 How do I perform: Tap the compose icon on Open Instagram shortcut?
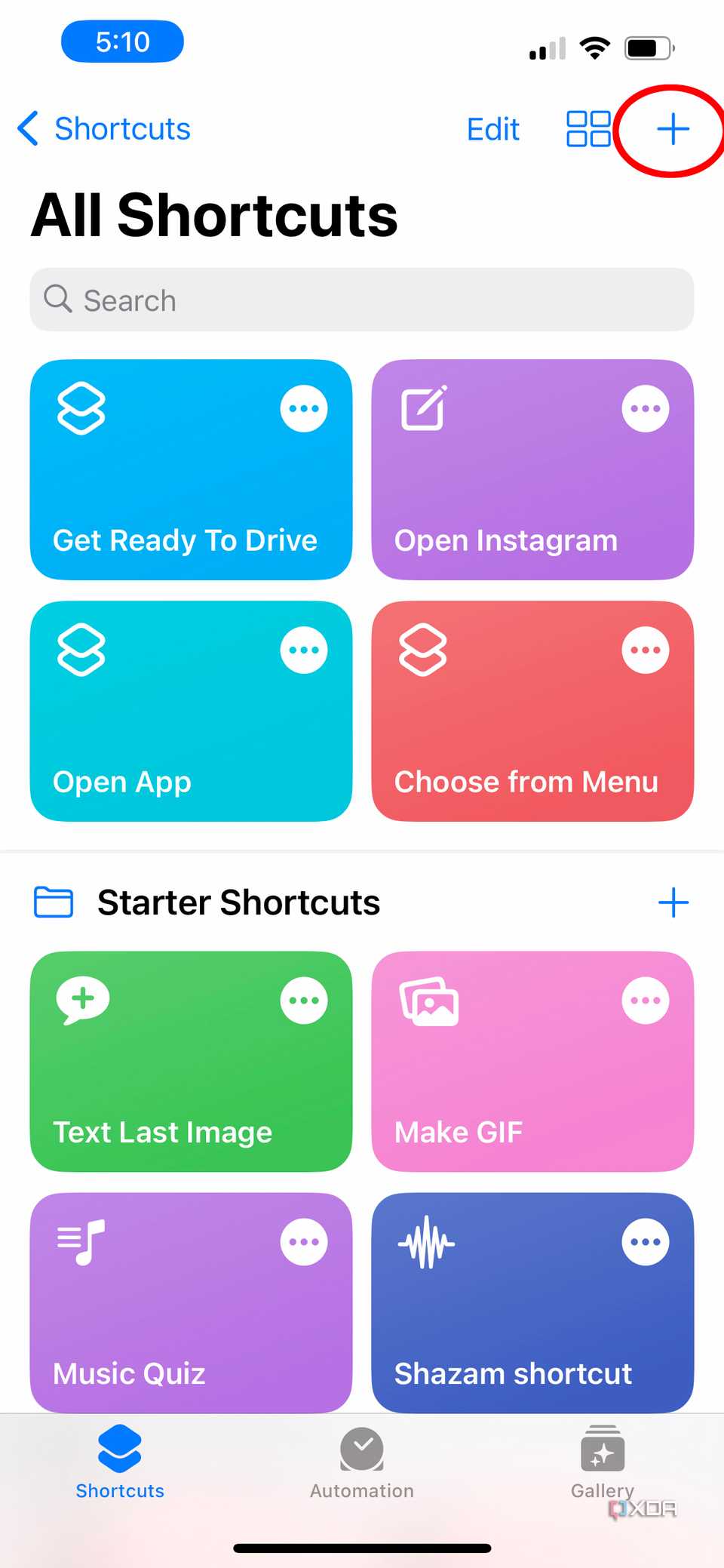click(424, 408)
